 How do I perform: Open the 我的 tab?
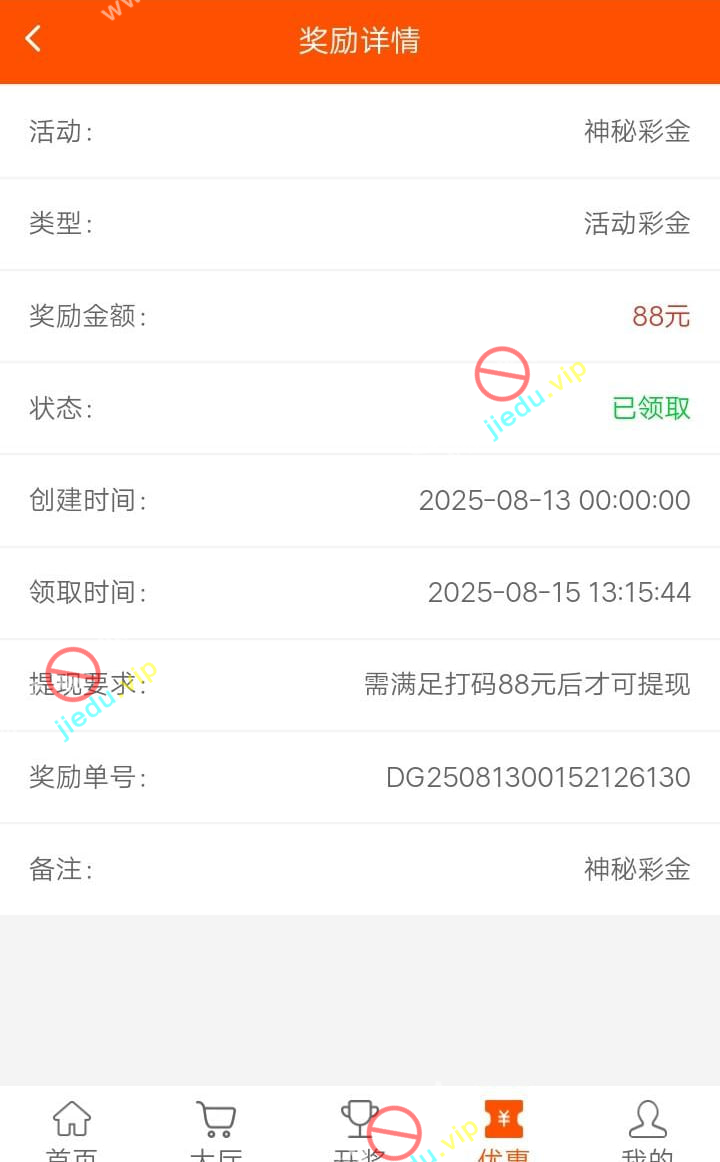coord(647,1128)
